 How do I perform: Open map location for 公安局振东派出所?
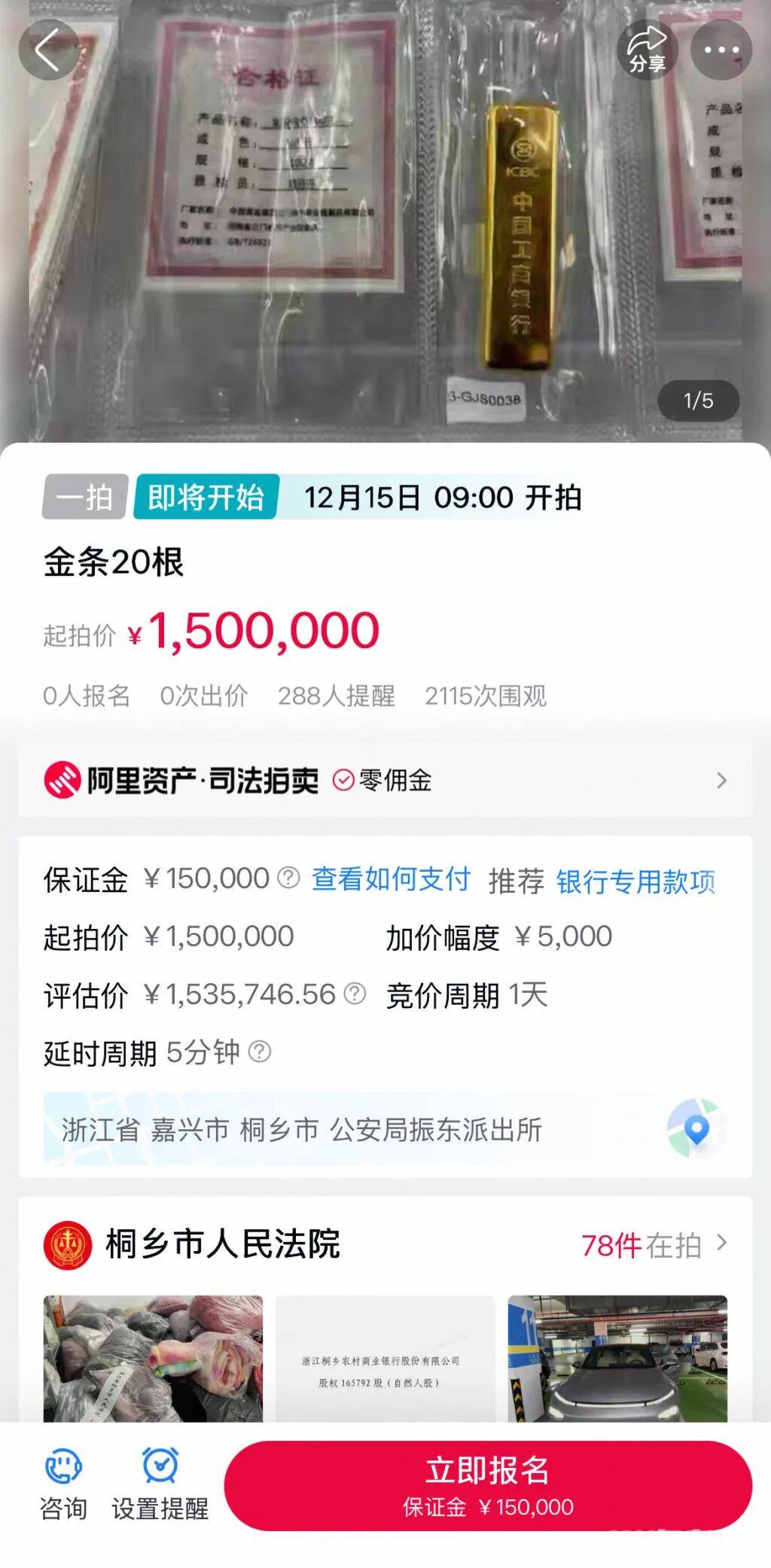[696, 1128]
